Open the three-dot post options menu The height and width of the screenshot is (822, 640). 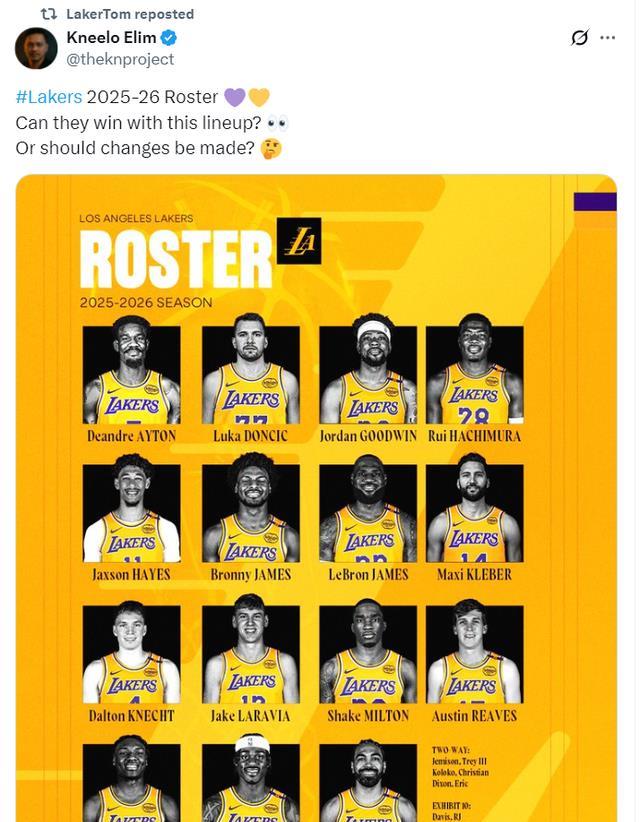(608, 38)
